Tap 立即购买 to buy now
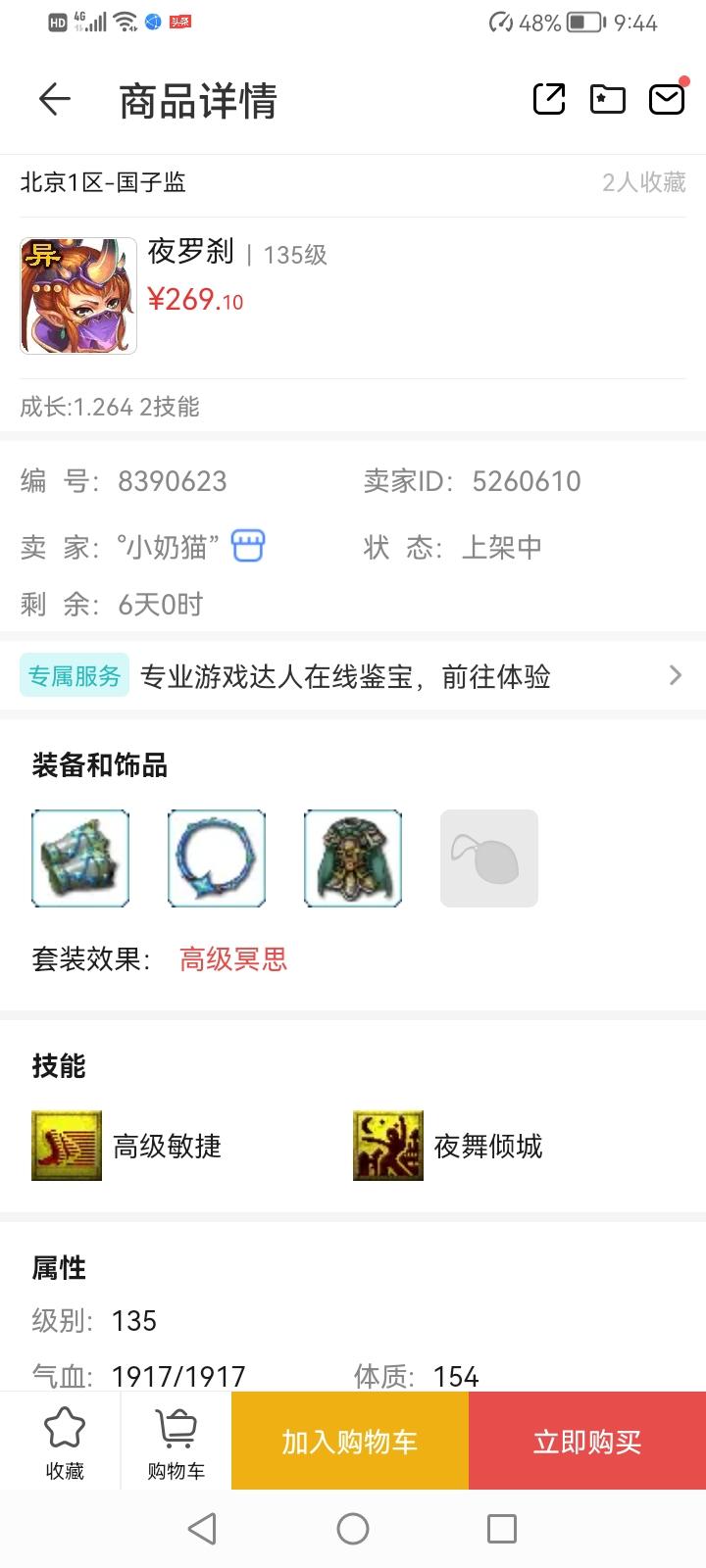This screenshot has width=706, height=1568. coord(587,1442)
